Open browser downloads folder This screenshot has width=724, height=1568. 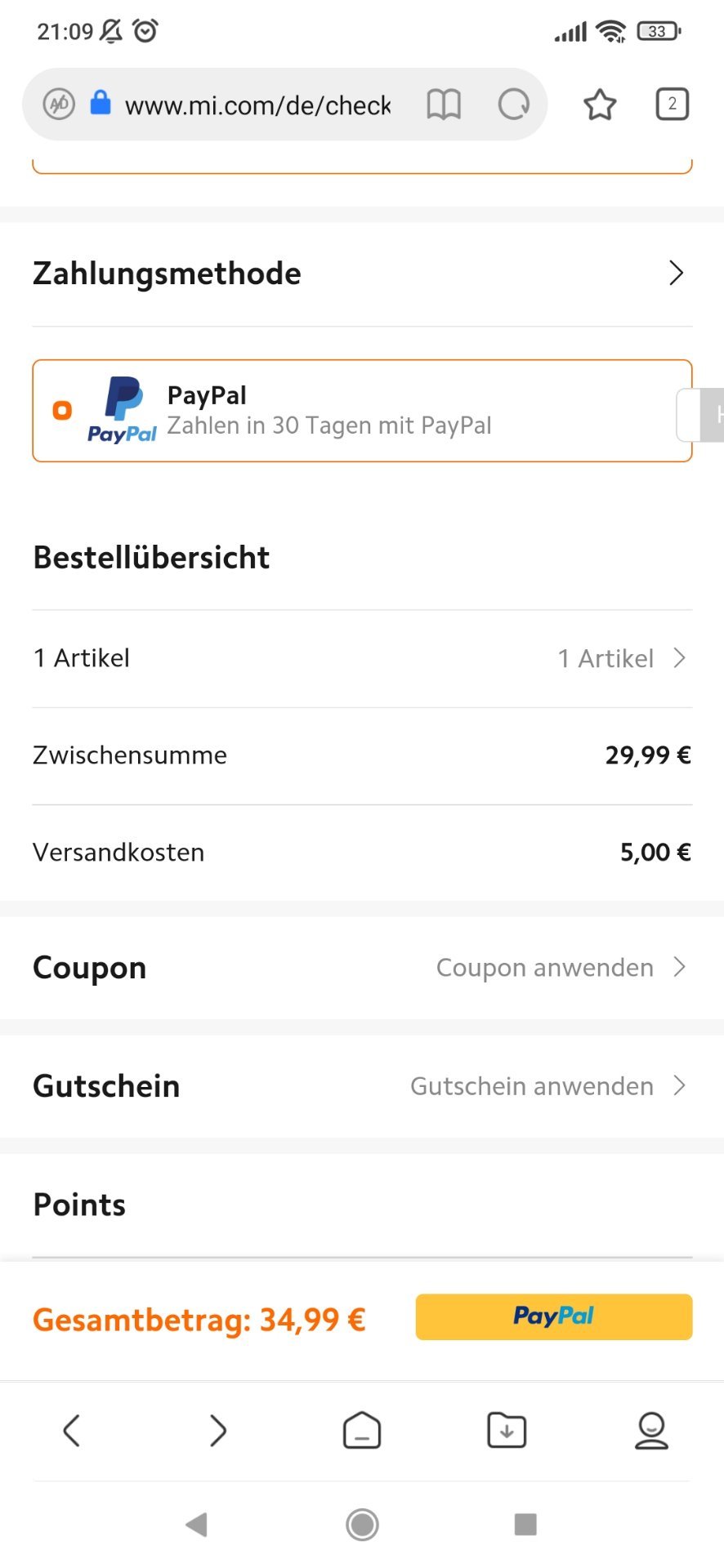[507, 1431]
